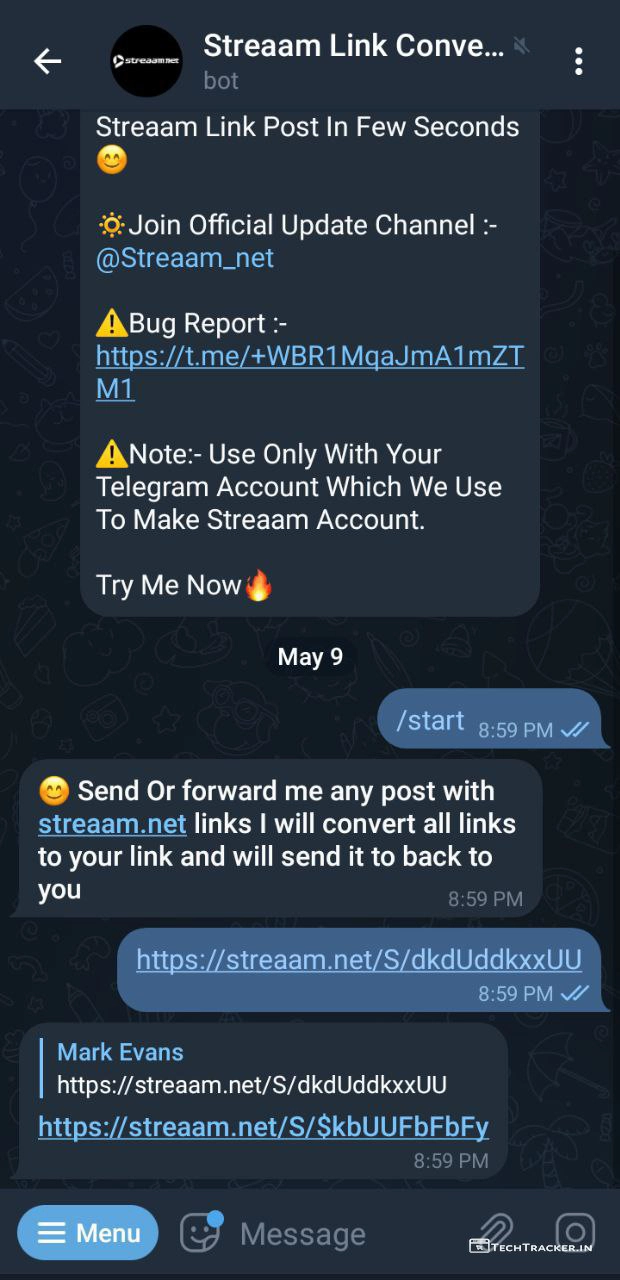This screenshot has height=1280, width=620.
Task: Jump to the quoted Mark Evans message
Action: 250,1068
